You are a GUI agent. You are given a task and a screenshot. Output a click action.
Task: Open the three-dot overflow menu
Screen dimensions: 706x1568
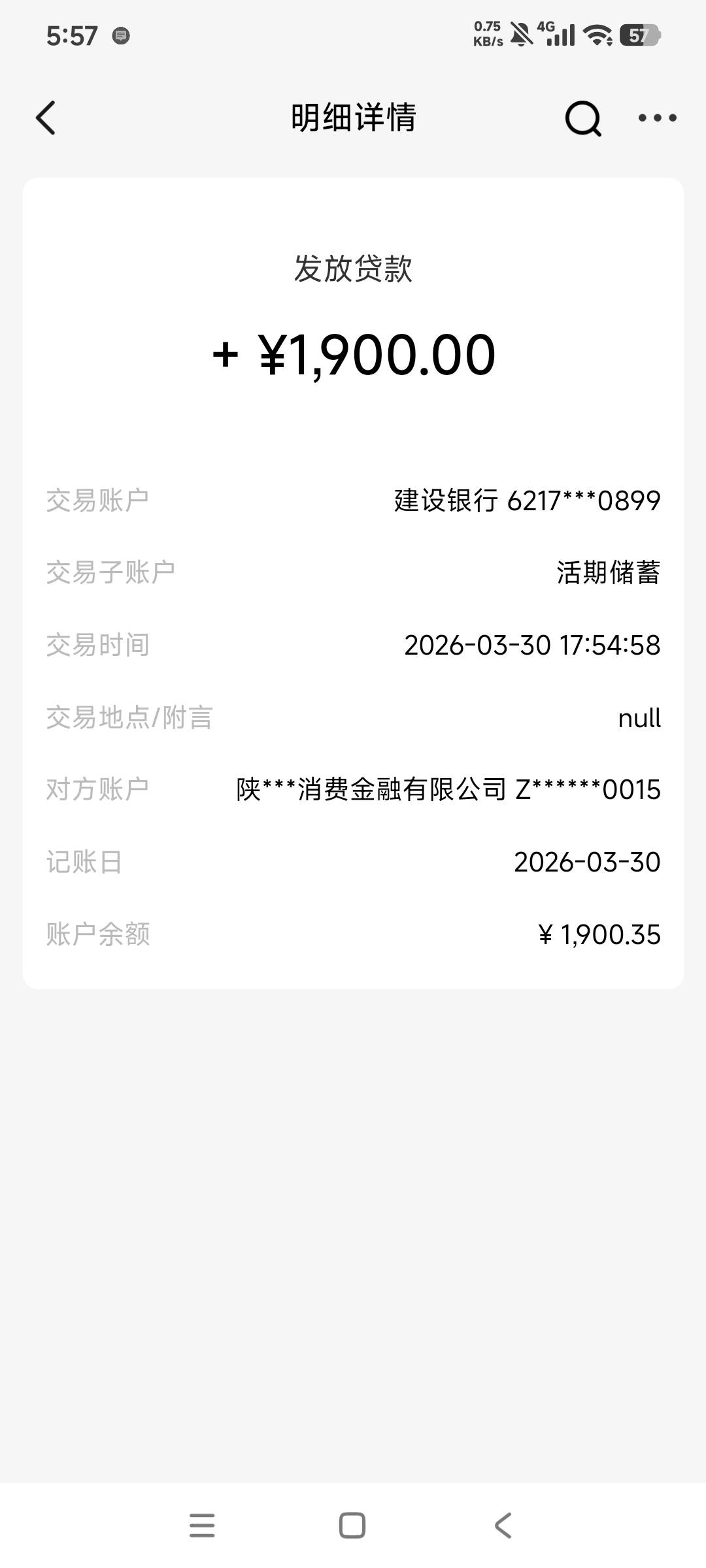(x=657, y=118)
